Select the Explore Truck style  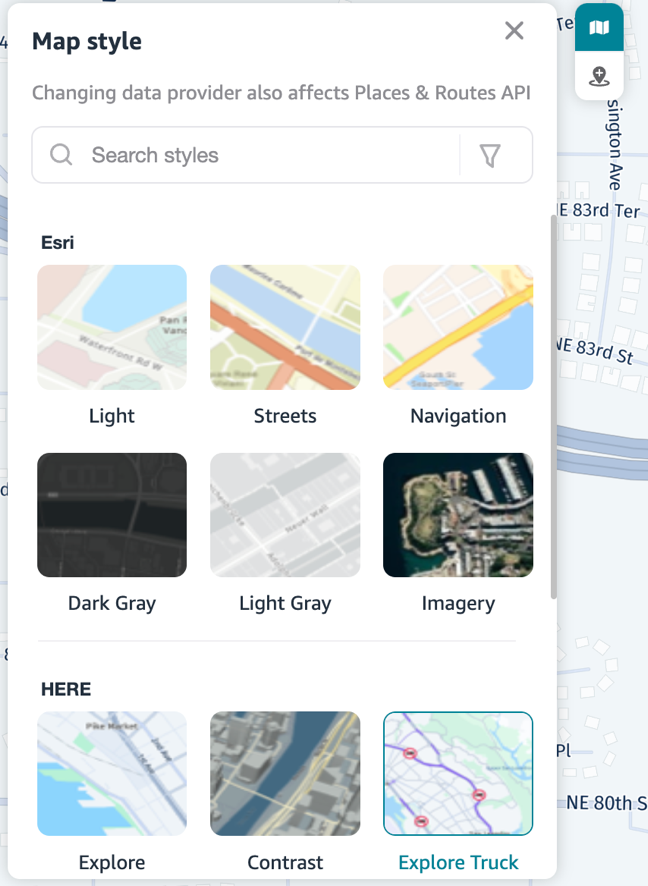[x=458, y=773]
